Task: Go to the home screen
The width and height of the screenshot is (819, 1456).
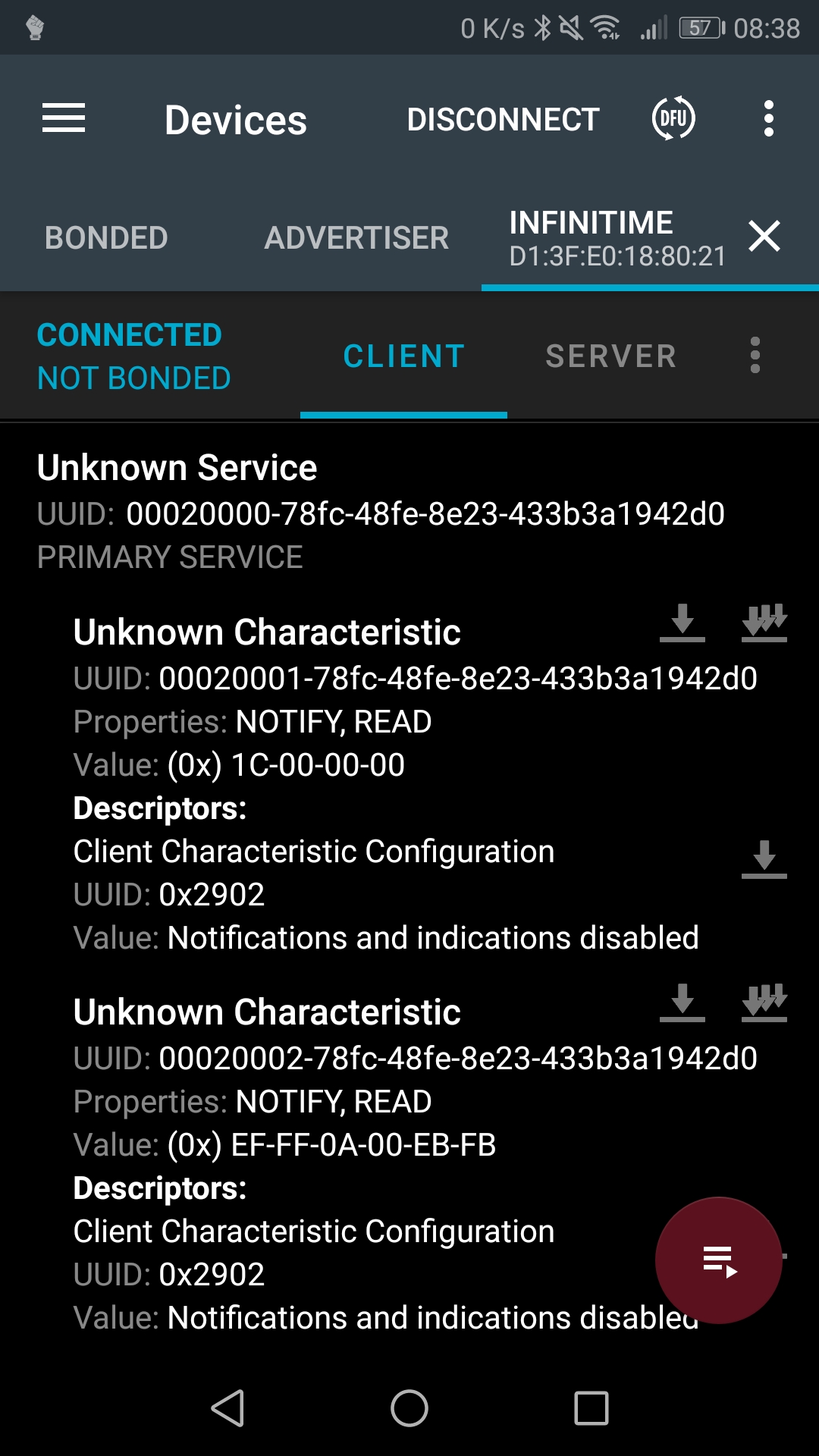Action: pos(409,1408)
